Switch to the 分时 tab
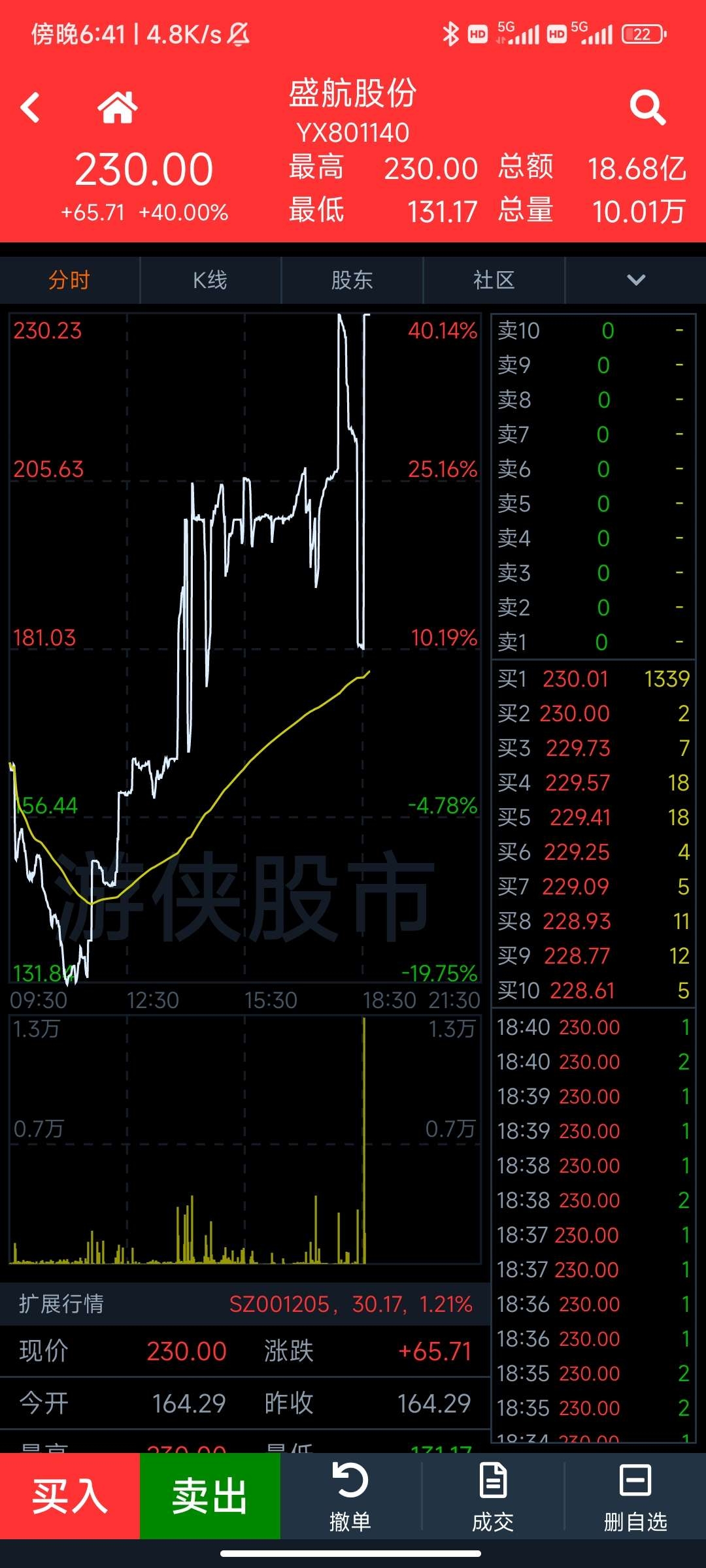 point(69,280)
